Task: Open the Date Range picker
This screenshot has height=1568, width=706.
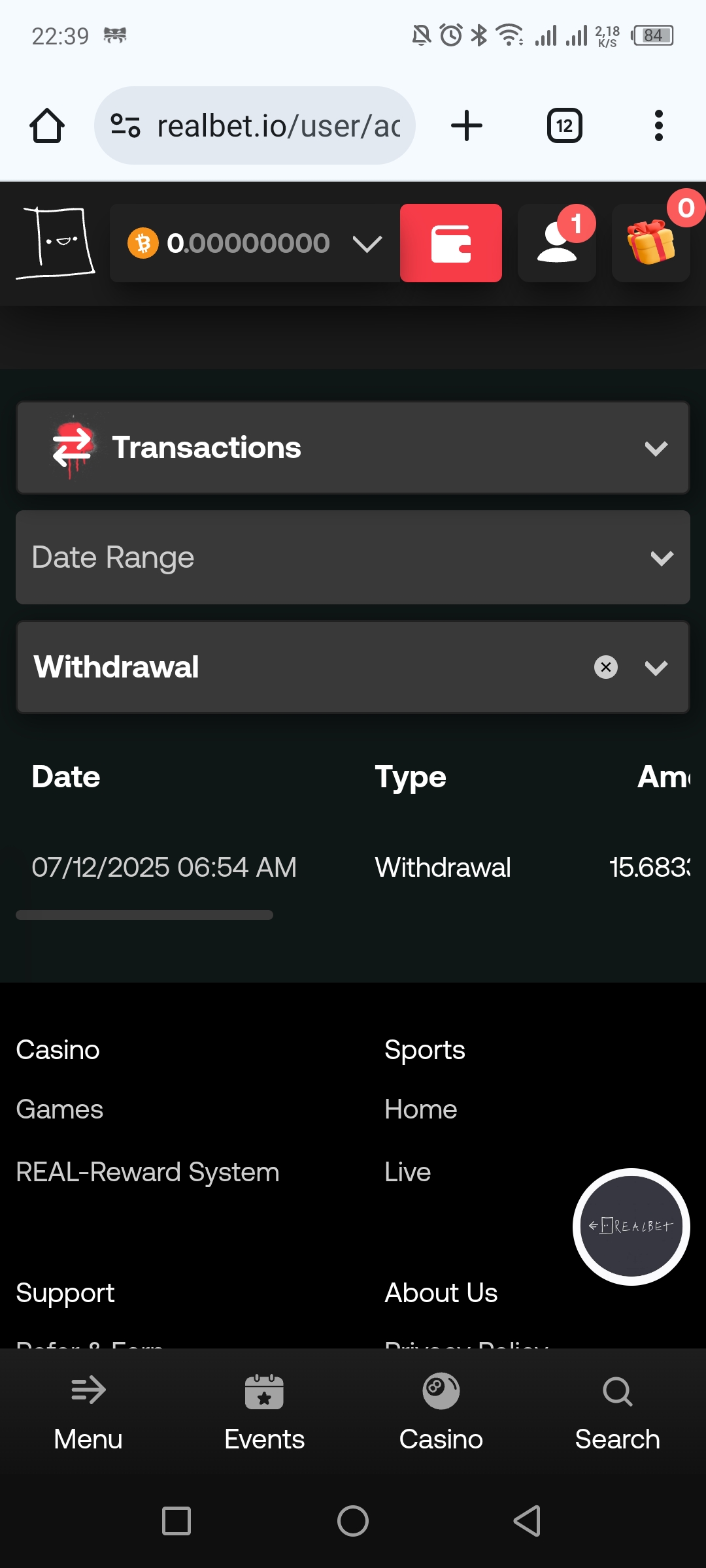Action: (x=353, y=557)
